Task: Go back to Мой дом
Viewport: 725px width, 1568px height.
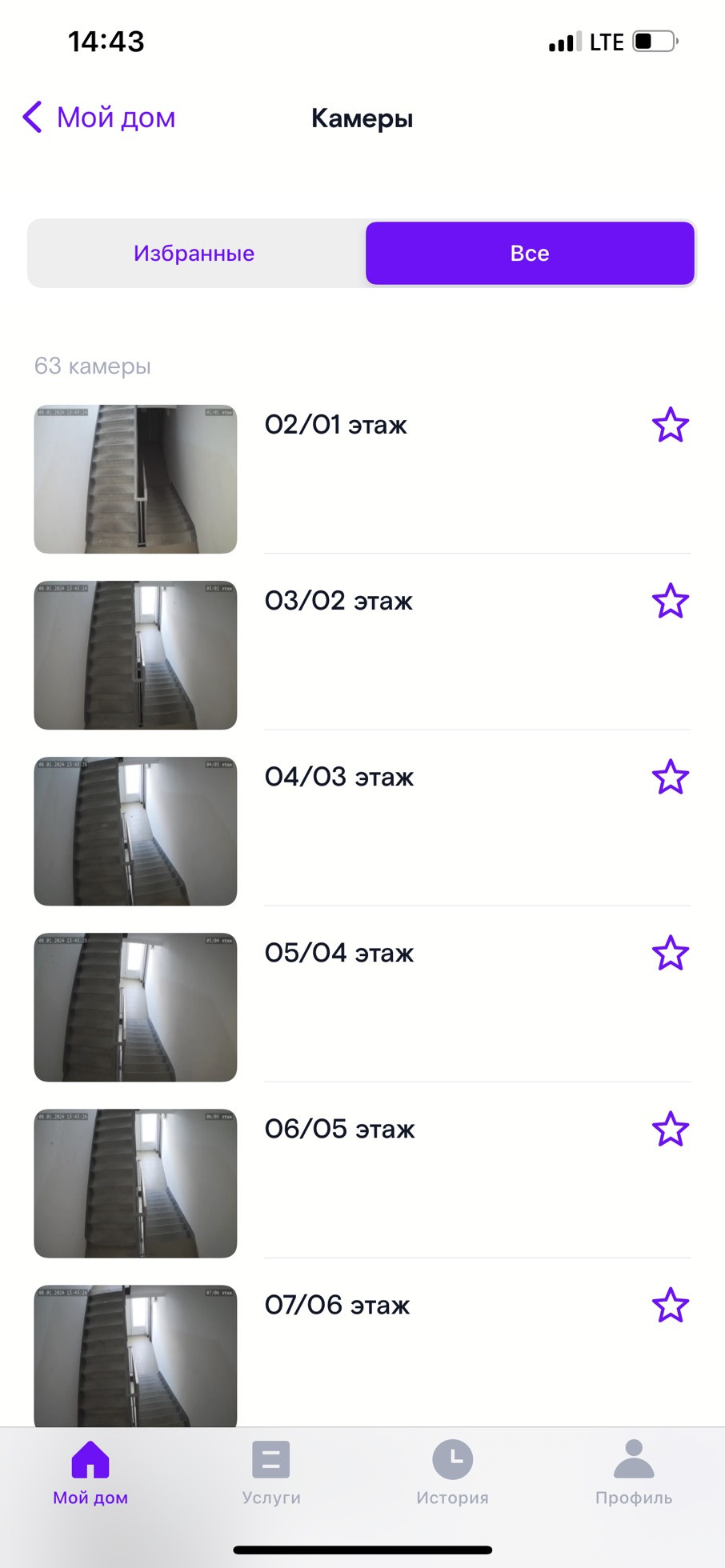Action: (x=98, y=118)
